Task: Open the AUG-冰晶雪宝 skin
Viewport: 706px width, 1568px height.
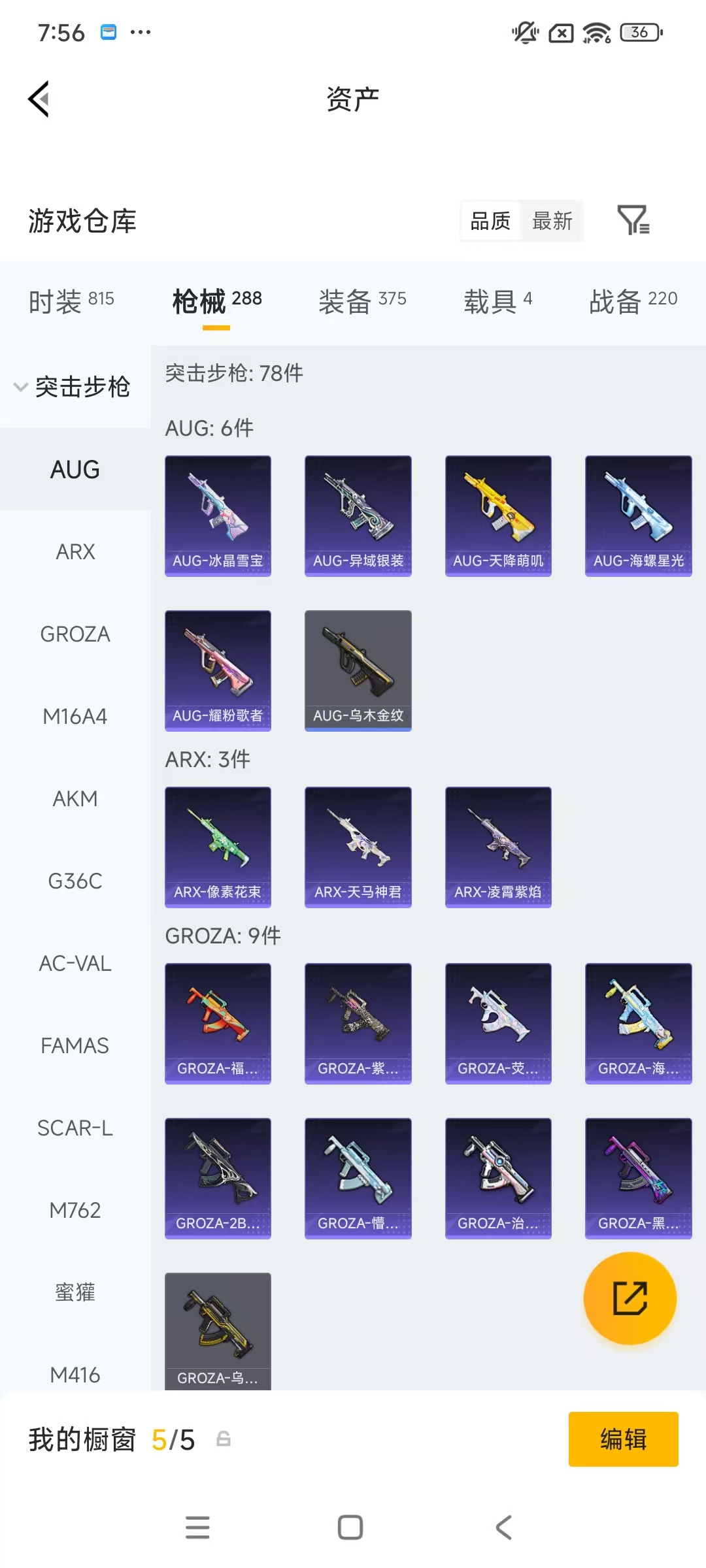Action: click(x=218, y=516)
